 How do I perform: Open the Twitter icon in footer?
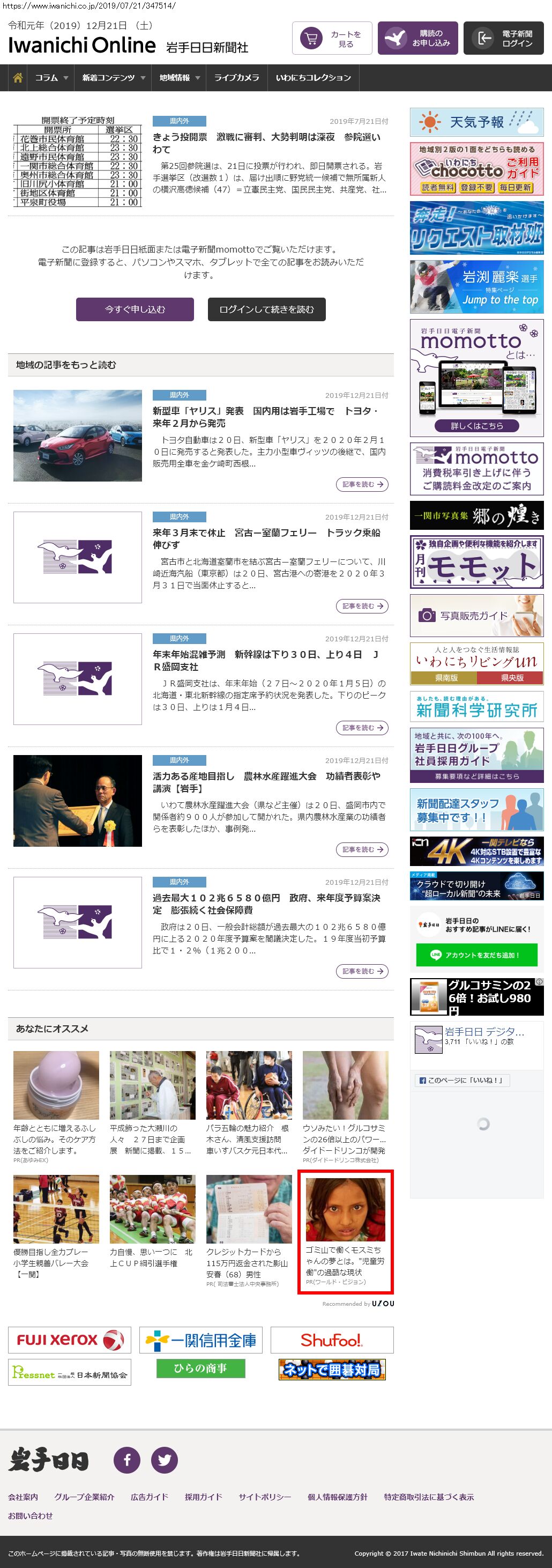click(165, 1460)
